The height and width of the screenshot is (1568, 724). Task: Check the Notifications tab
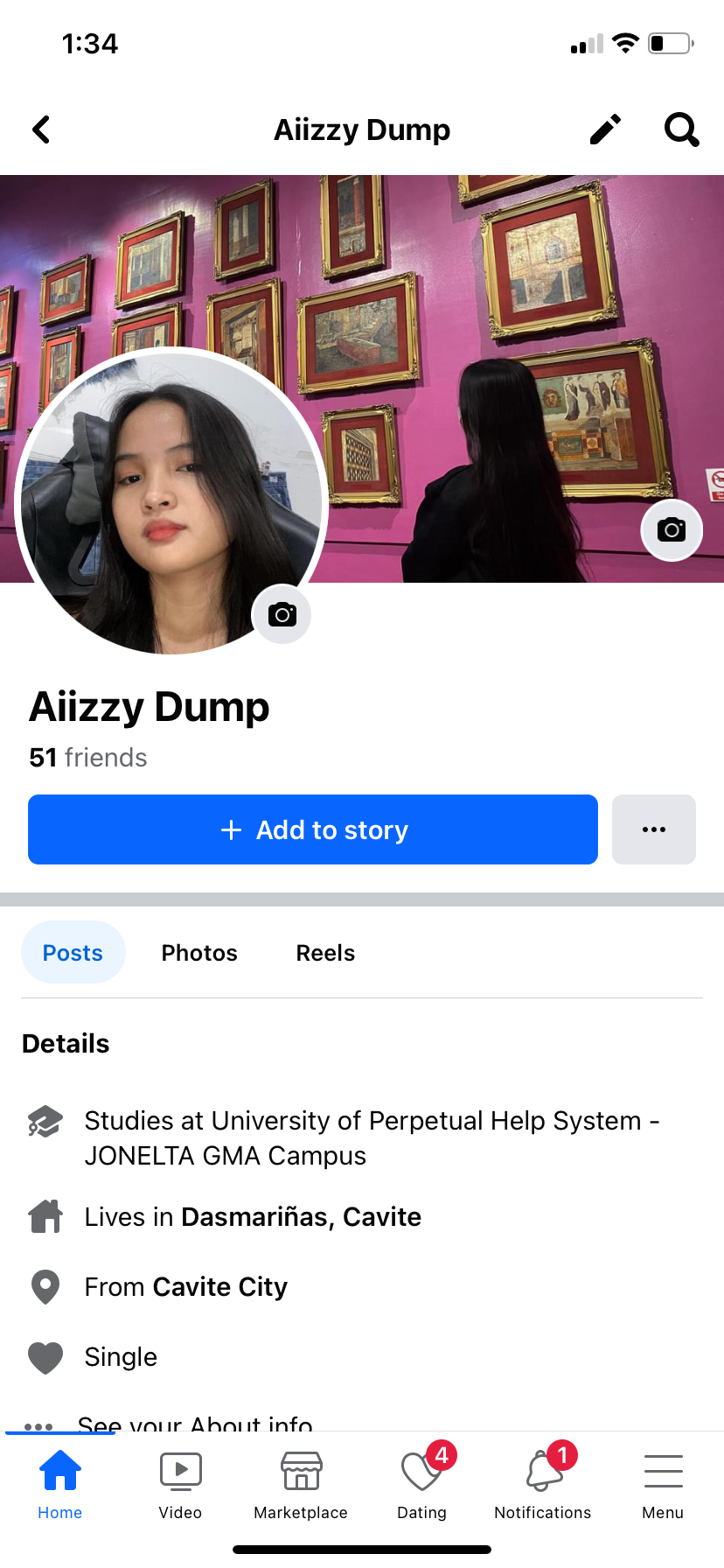tap(543, 1485)
